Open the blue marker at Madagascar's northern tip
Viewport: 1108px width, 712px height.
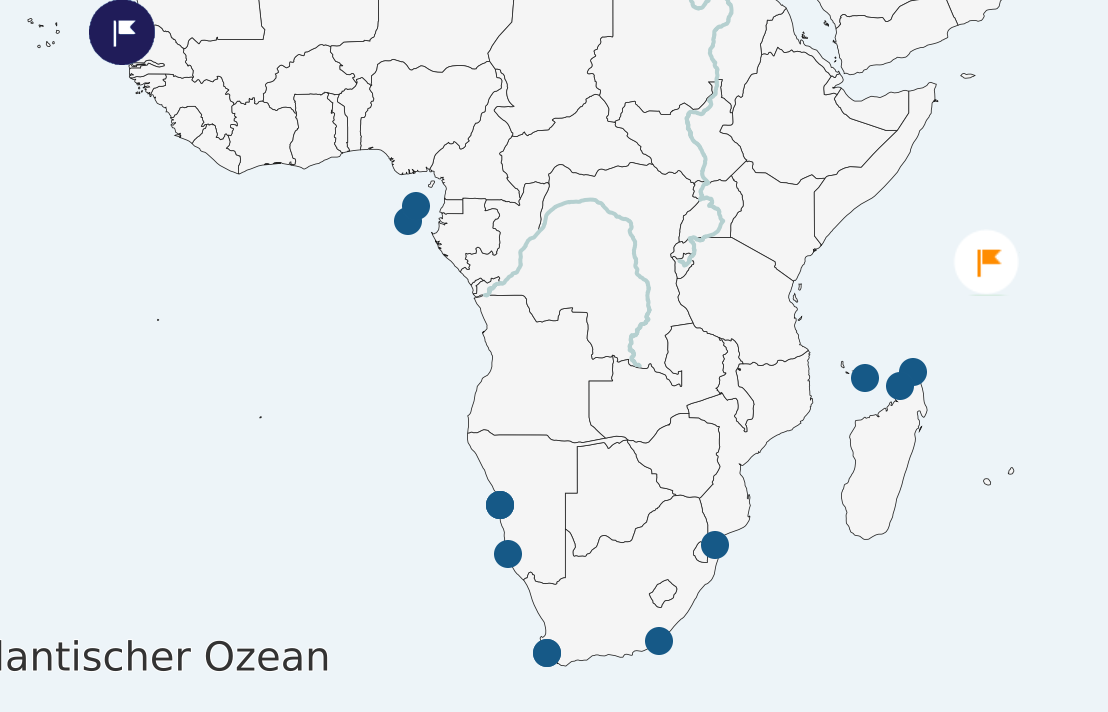pos(914,371)
